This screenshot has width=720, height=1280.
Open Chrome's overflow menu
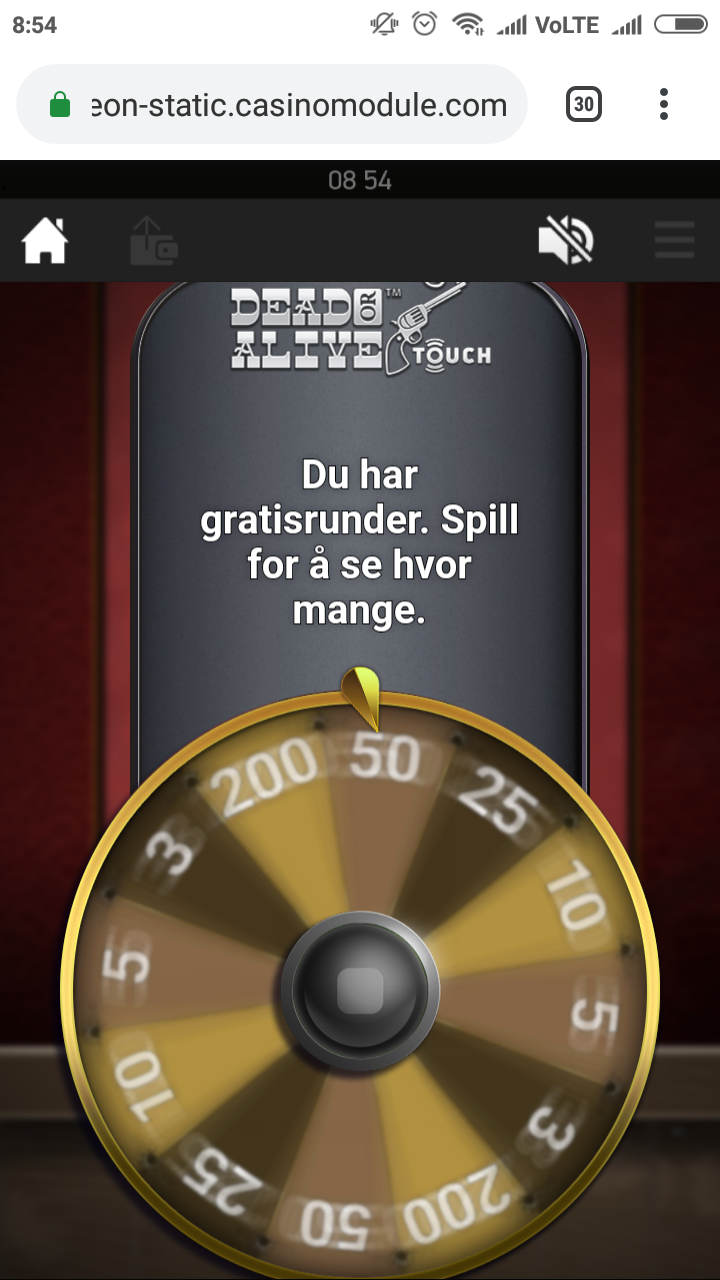click(663, 104)
